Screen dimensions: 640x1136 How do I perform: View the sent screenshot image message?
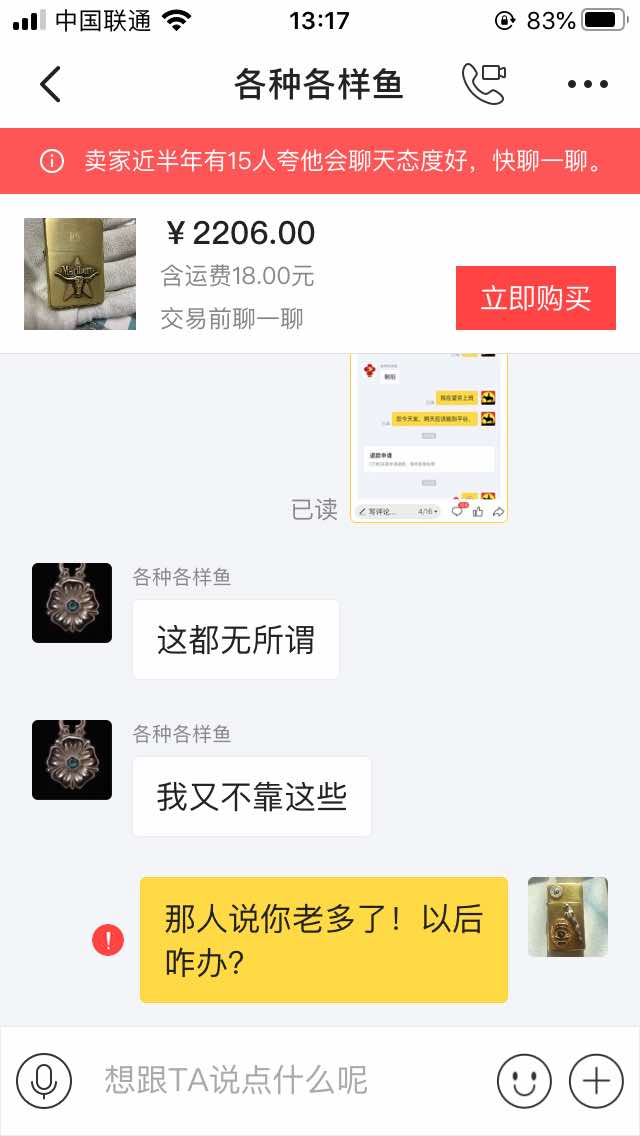(428, 438)
